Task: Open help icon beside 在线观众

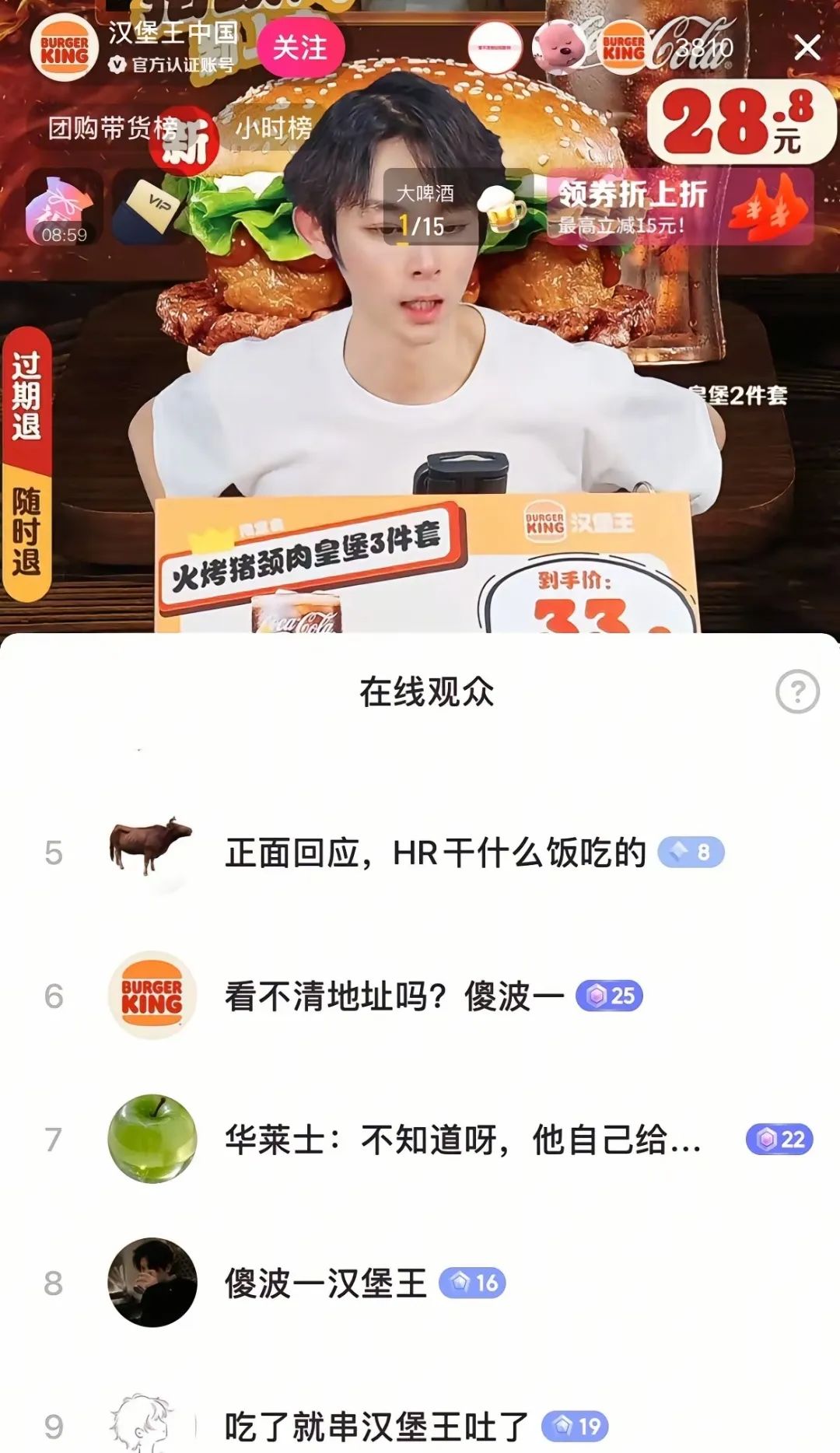Action: click(x=797, y=691)
